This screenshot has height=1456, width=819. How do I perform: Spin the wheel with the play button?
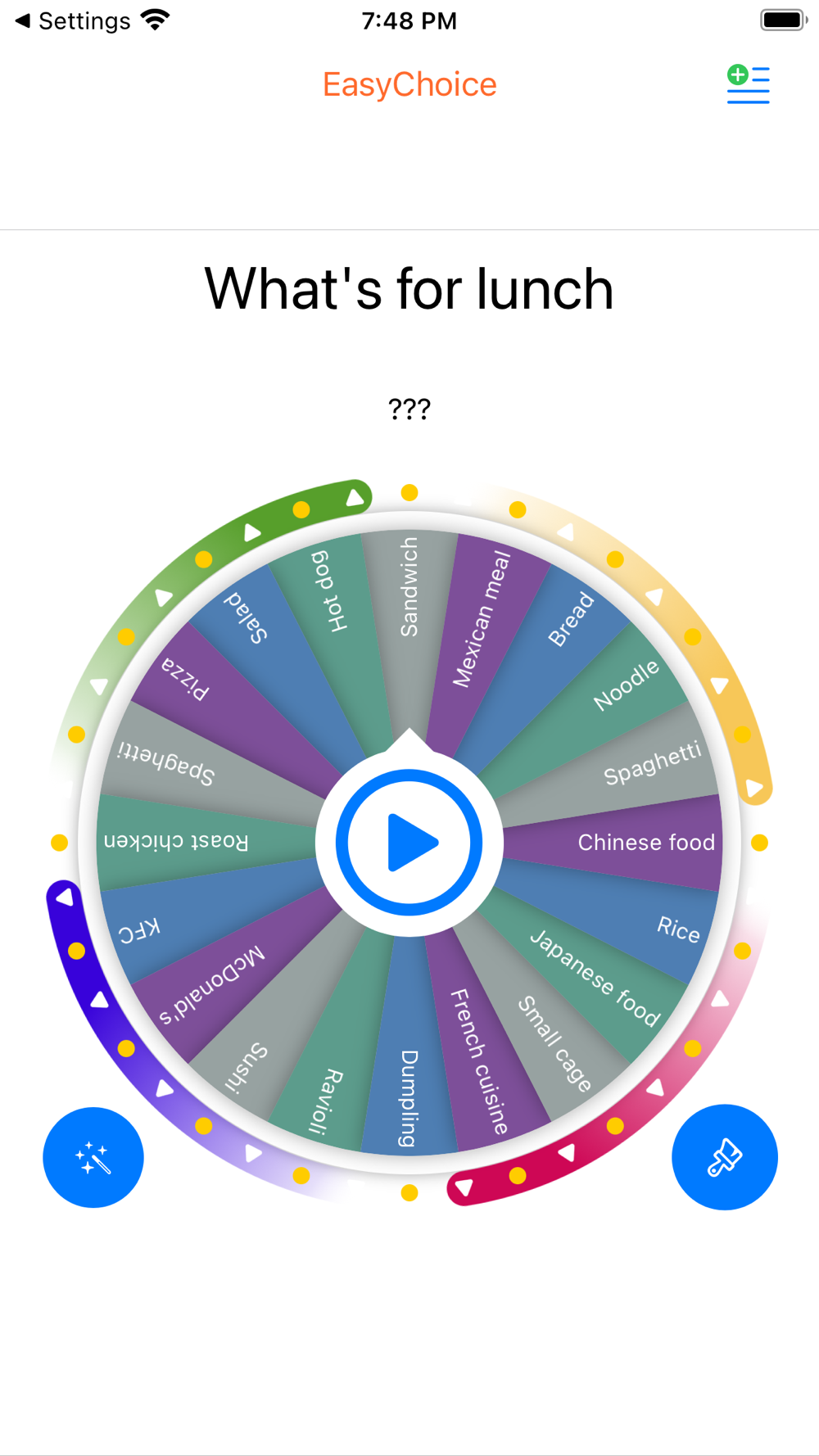pos(409,842)
